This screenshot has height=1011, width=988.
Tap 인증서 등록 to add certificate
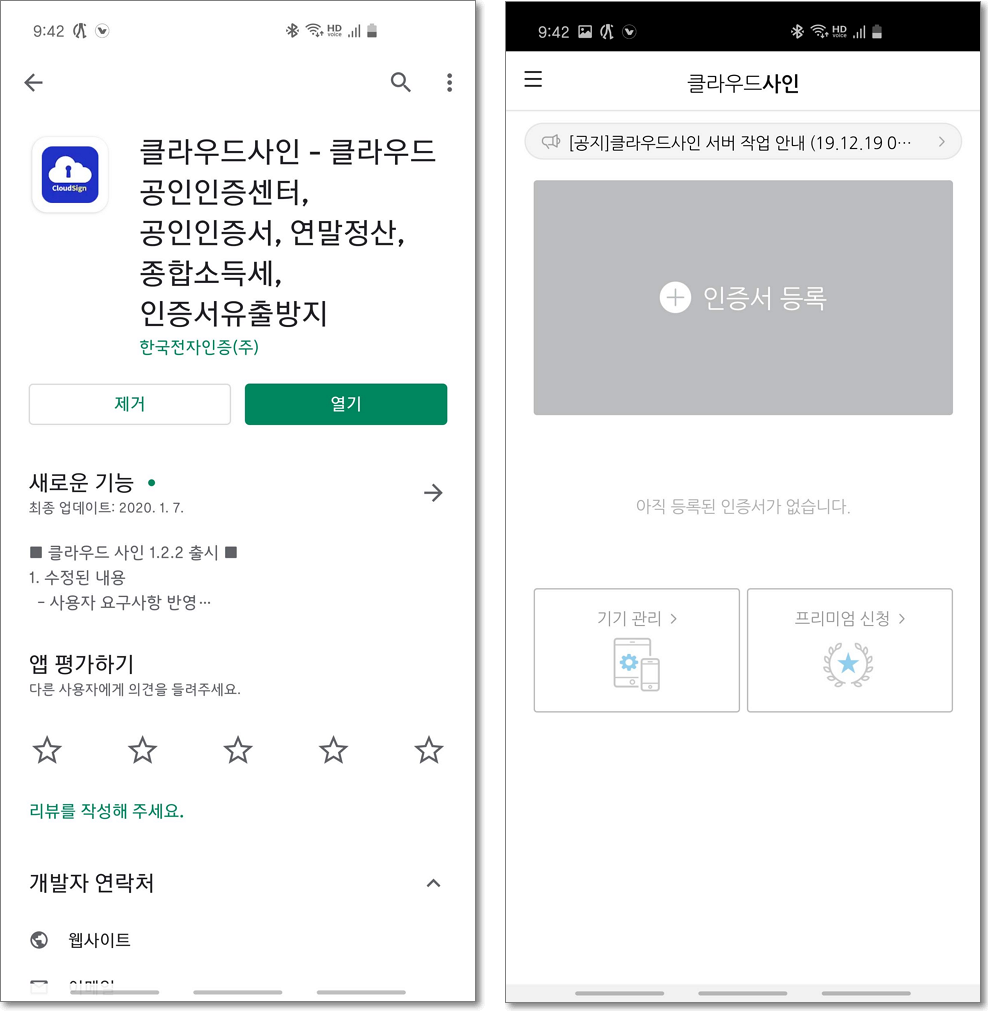click(x=742, y=298)
